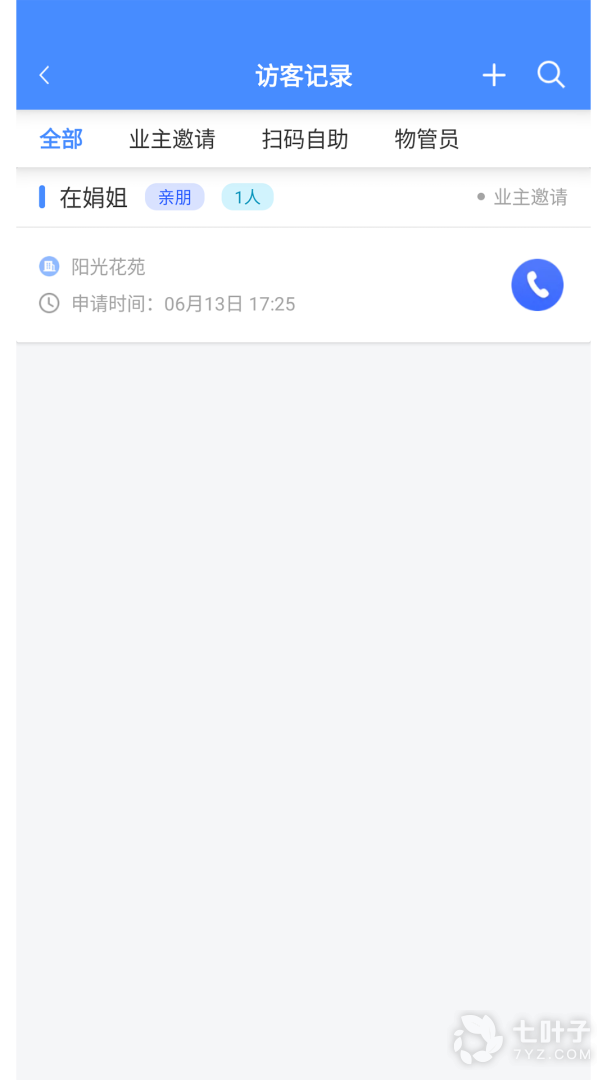Call the visitor 在娟姐
The width and height of the screenshot is (607, 1080).
tap(537, 285)
